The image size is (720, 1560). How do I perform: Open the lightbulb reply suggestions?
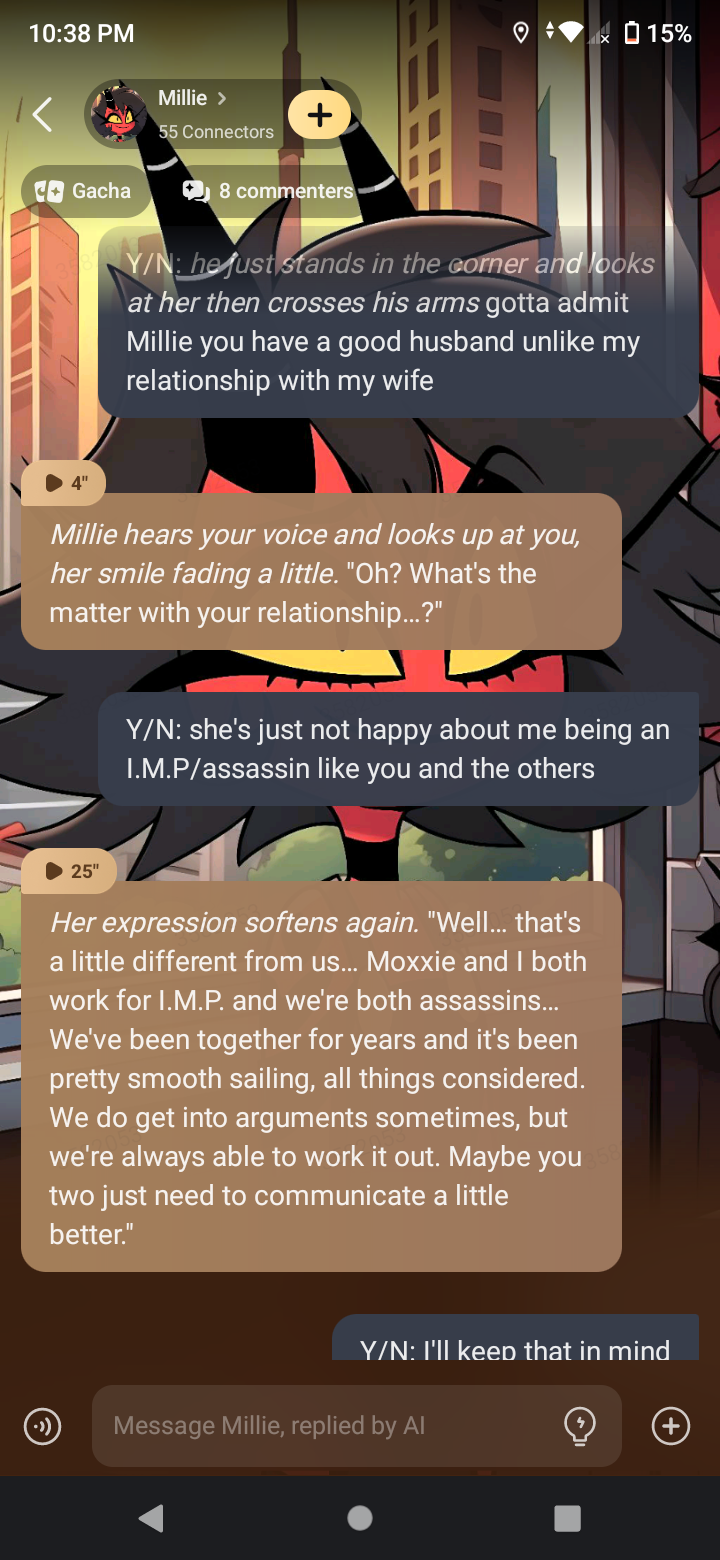[x=580, y=1426]
